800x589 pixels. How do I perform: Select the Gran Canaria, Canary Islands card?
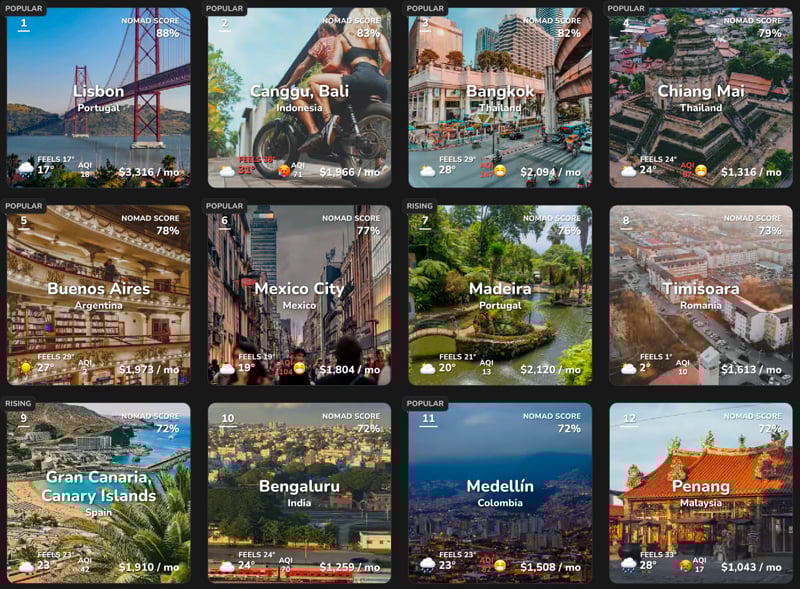tap(98, 492)
